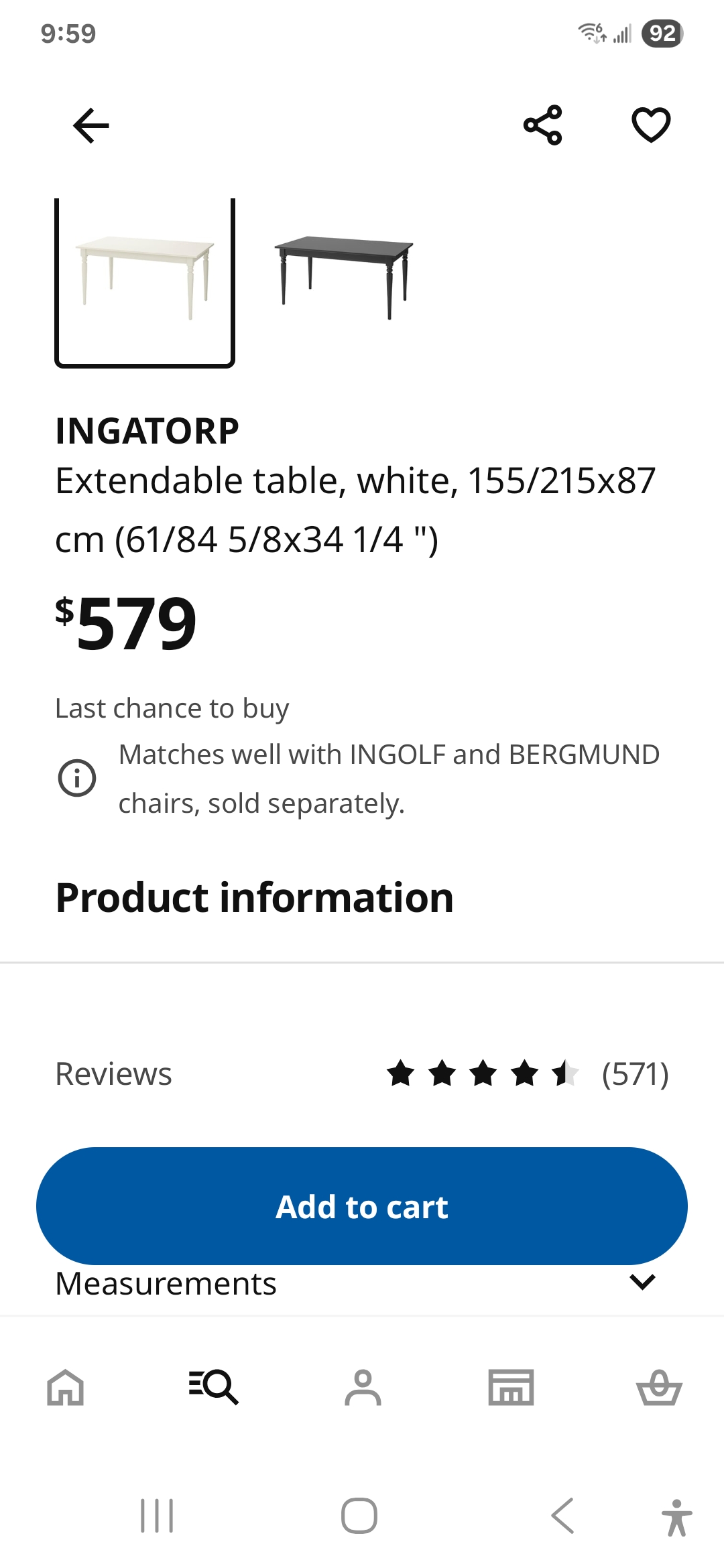Select the white table variant
The image size is (724, 1568).
(145, 283)
